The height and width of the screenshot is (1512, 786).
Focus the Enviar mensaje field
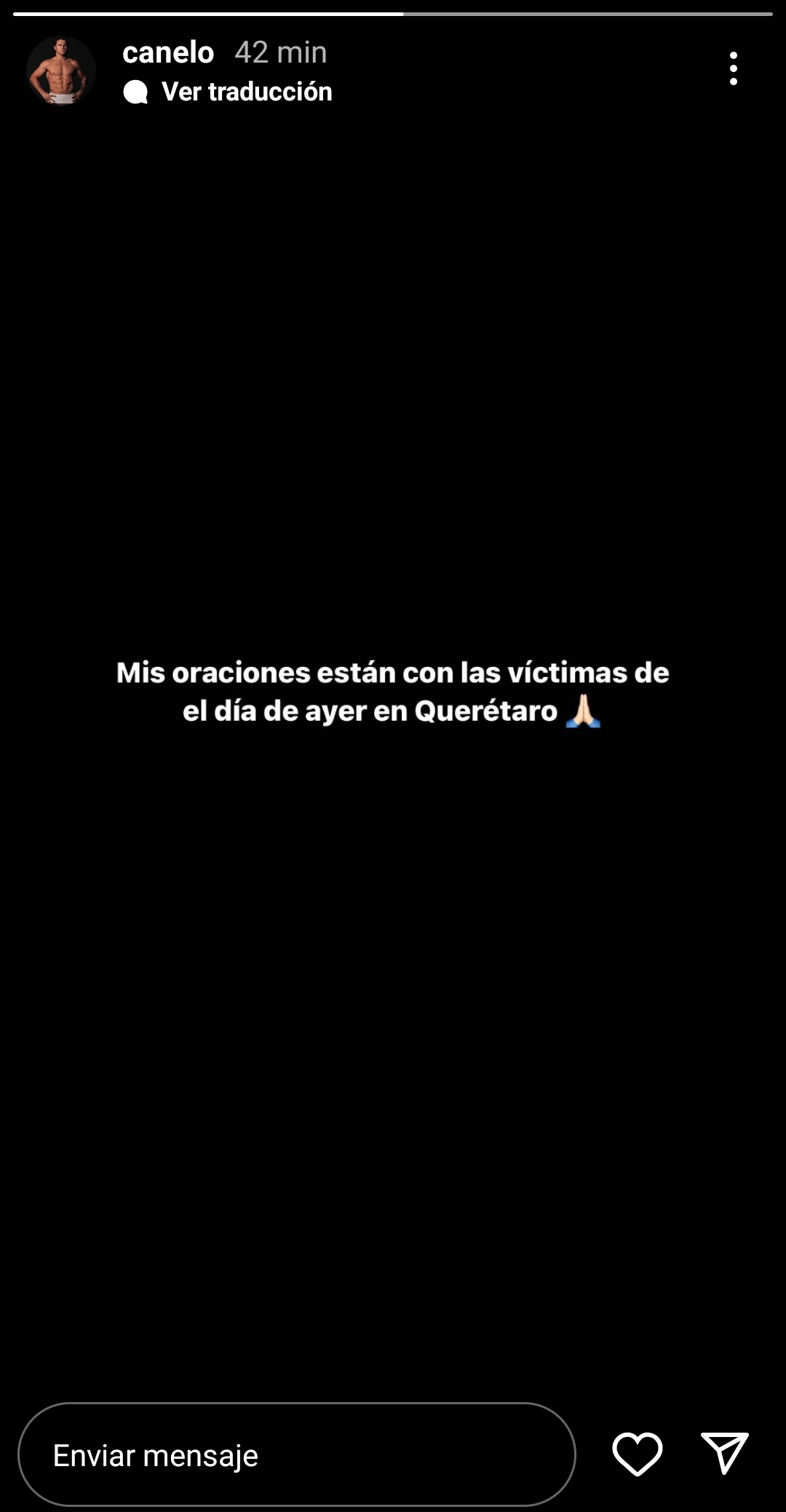coord(296,1454)
